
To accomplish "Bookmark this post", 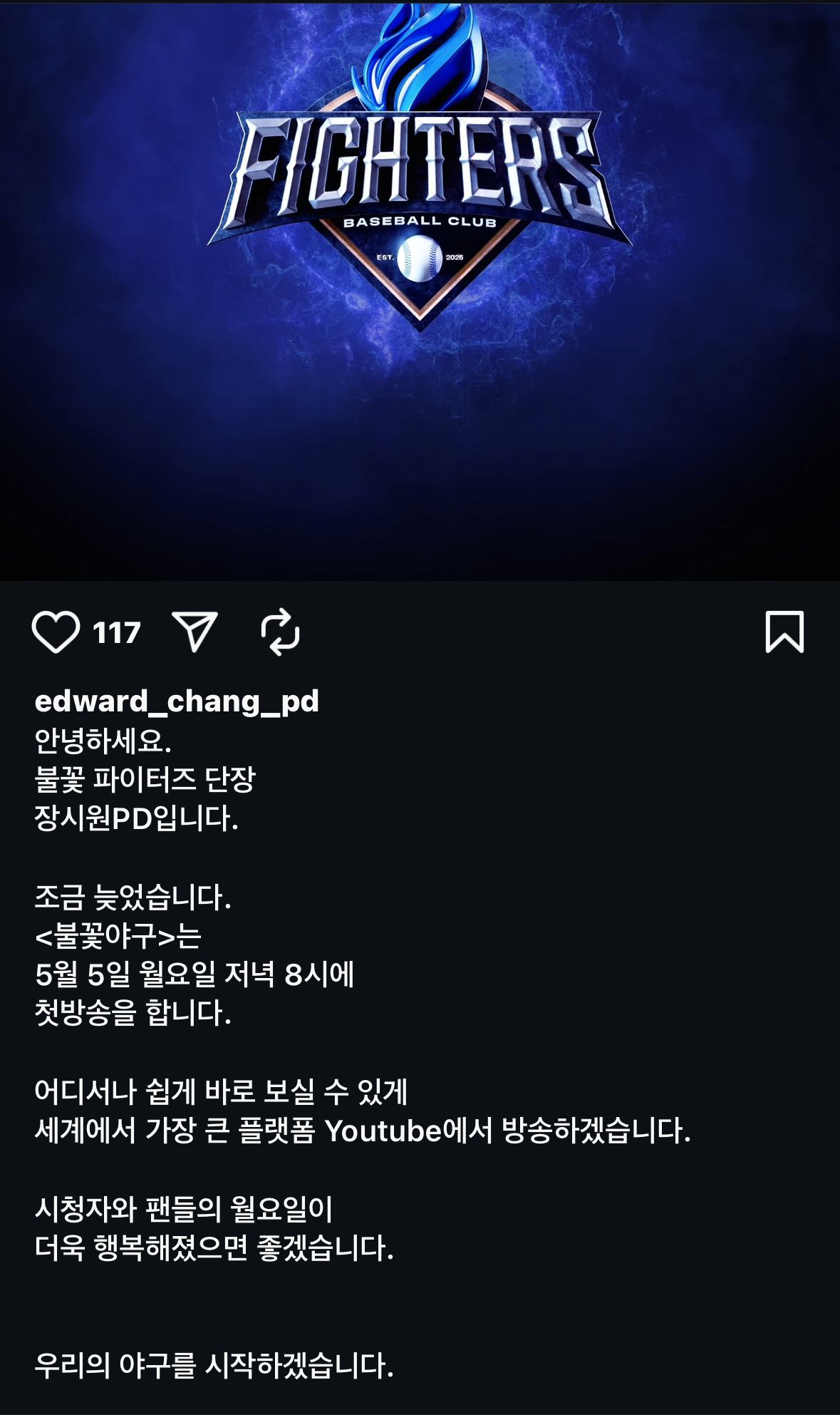I will pos(784,632).
